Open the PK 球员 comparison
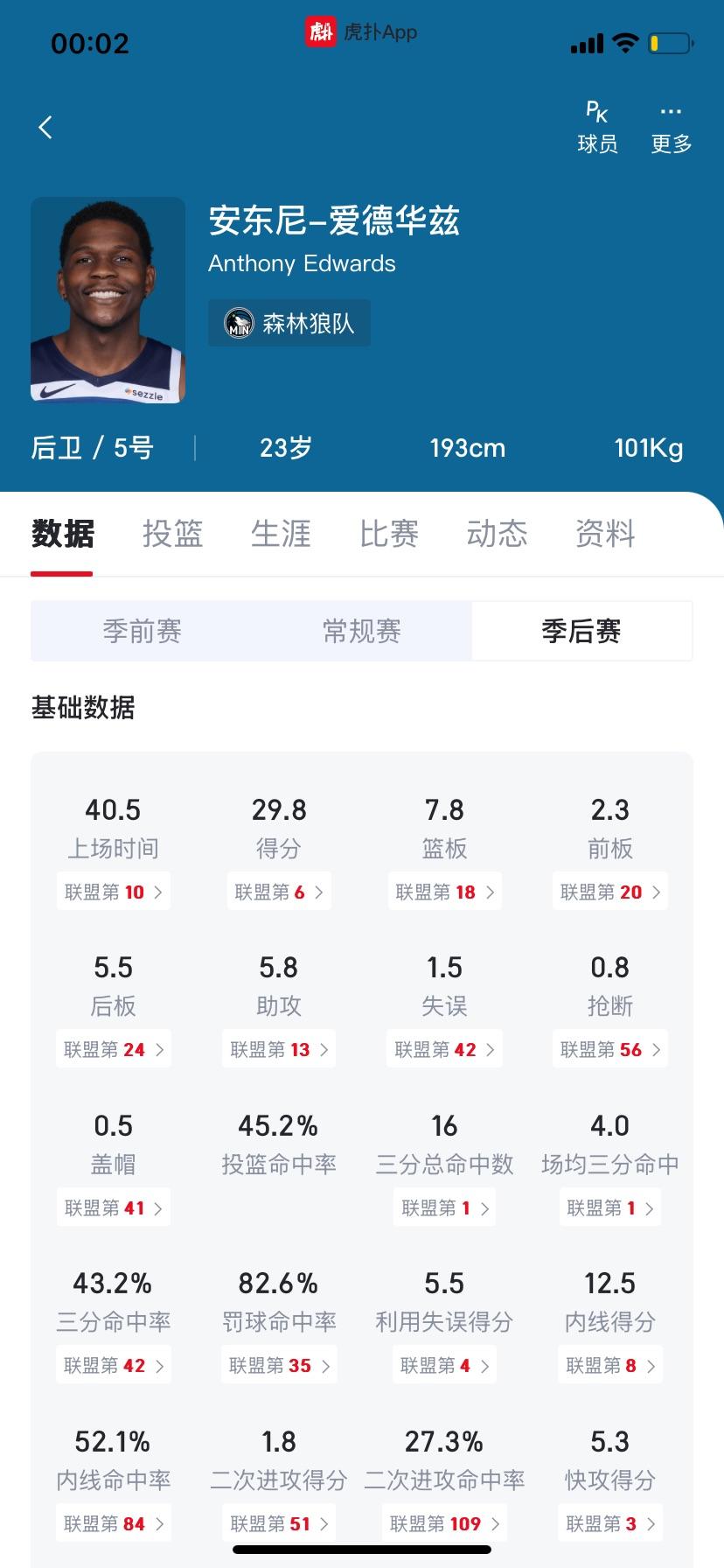Image resolution: width=724 pixels, height=1568 pixels. point(598,128)
